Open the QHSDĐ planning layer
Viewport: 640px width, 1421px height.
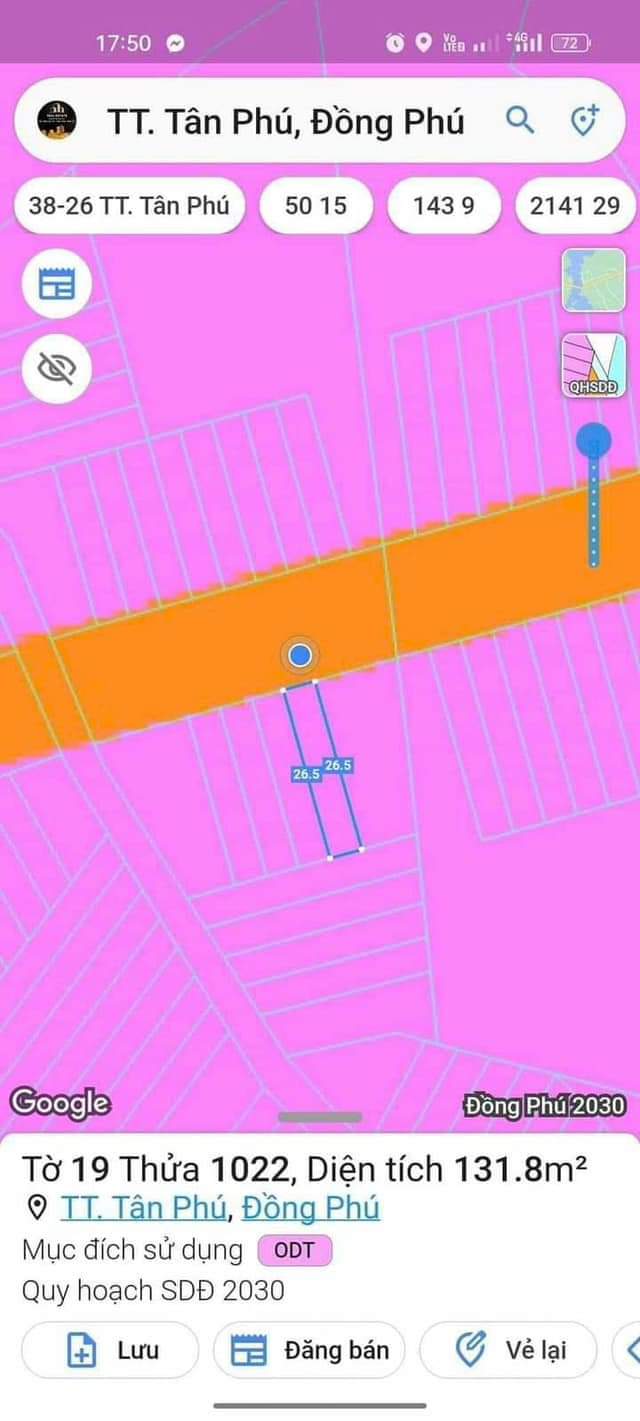click(x=593, y=365)
